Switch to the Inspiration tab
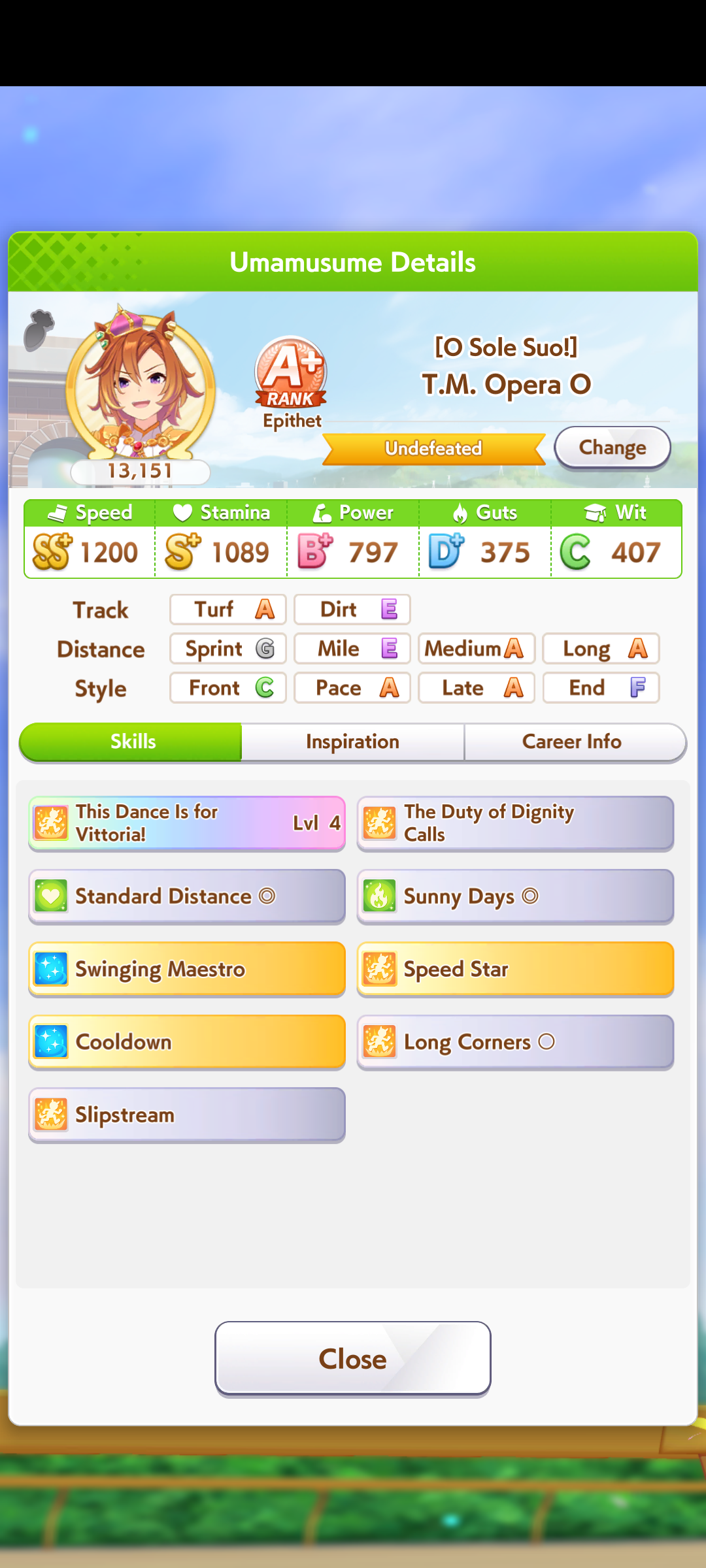 tap(353, 742)
